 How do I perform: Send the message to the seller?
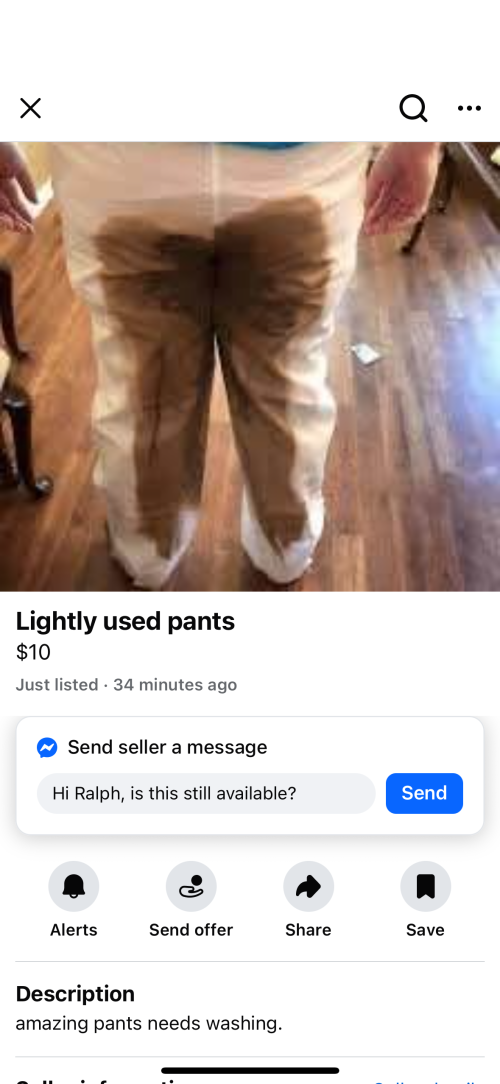click(424, 793)
